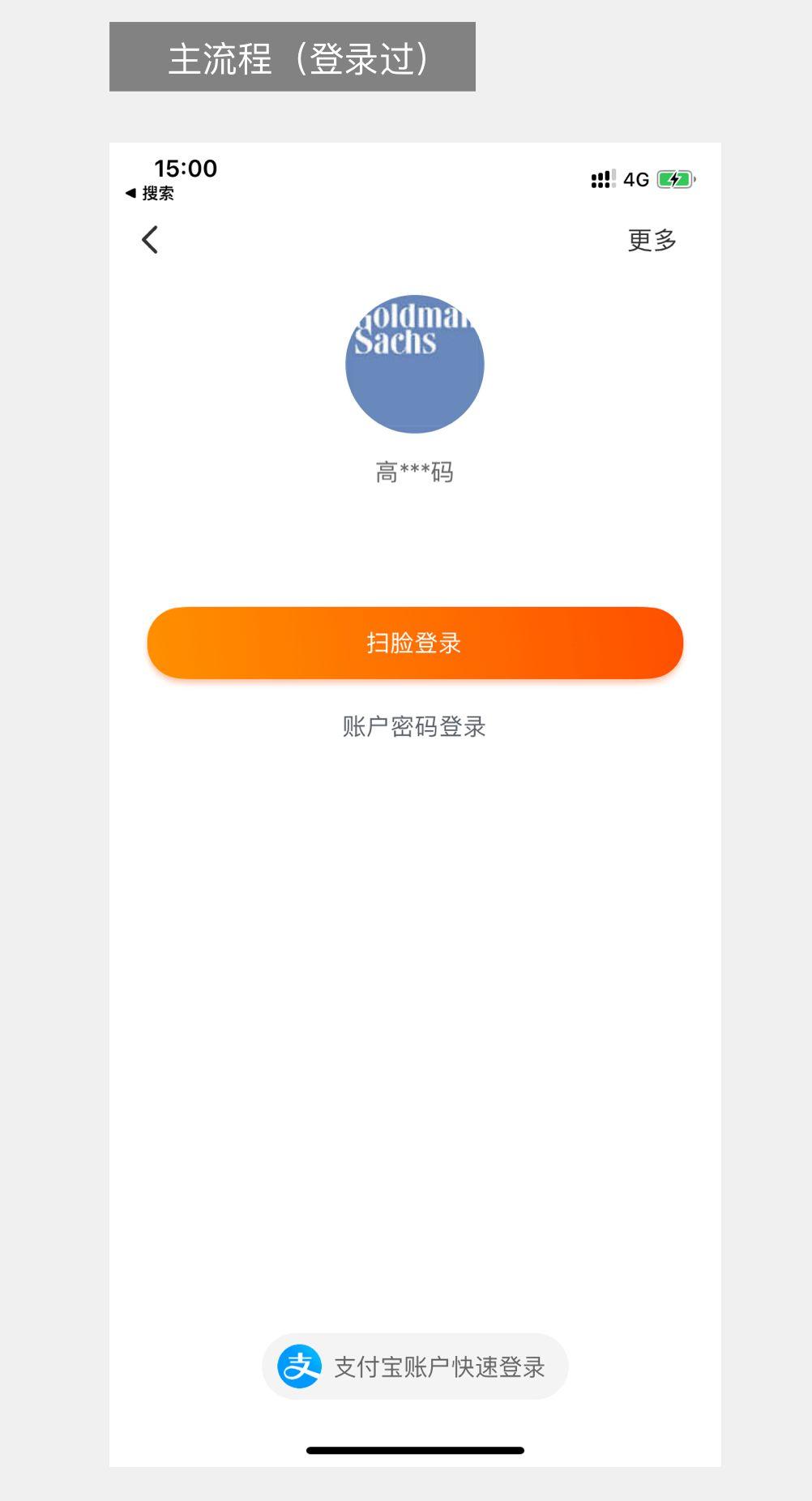Tap the orange 扫脸登录 button
812x1501 pixels.
415,643
